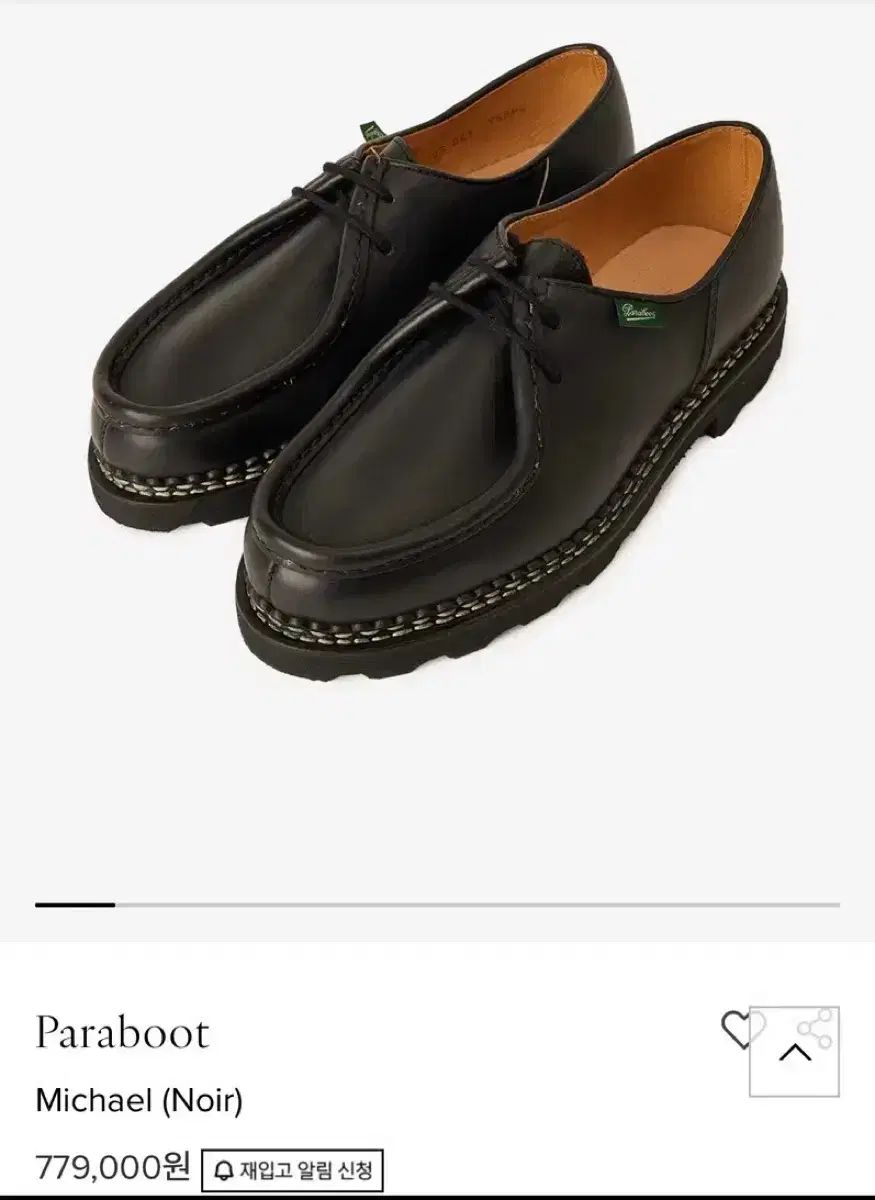Add Paraboot Michael to wishlist with heart
The image size is (875, 1200).
pyautogui.click(x=738, y=1030)
